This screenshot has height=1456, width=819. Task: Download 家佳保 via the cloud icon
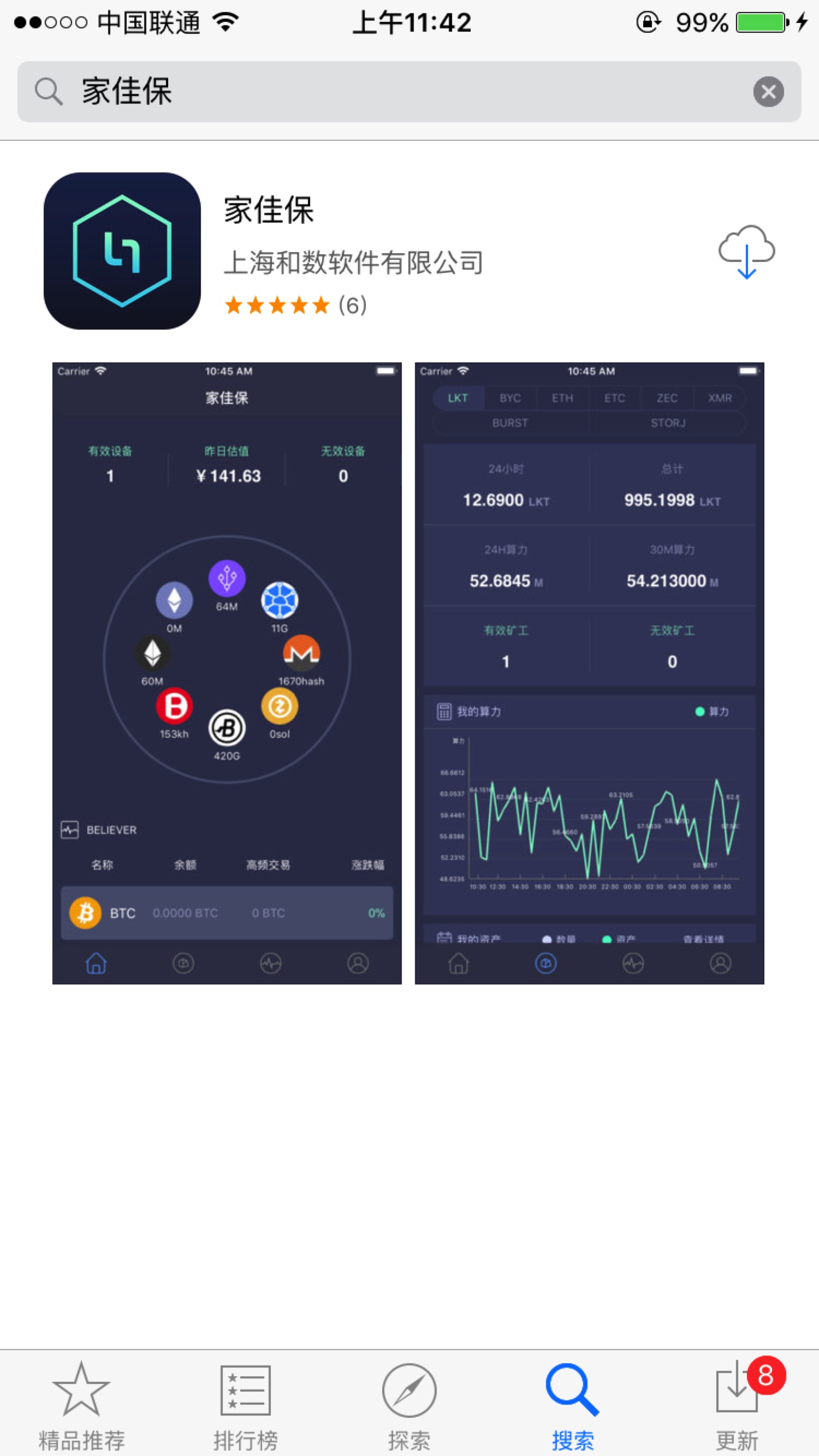point(746,252)
